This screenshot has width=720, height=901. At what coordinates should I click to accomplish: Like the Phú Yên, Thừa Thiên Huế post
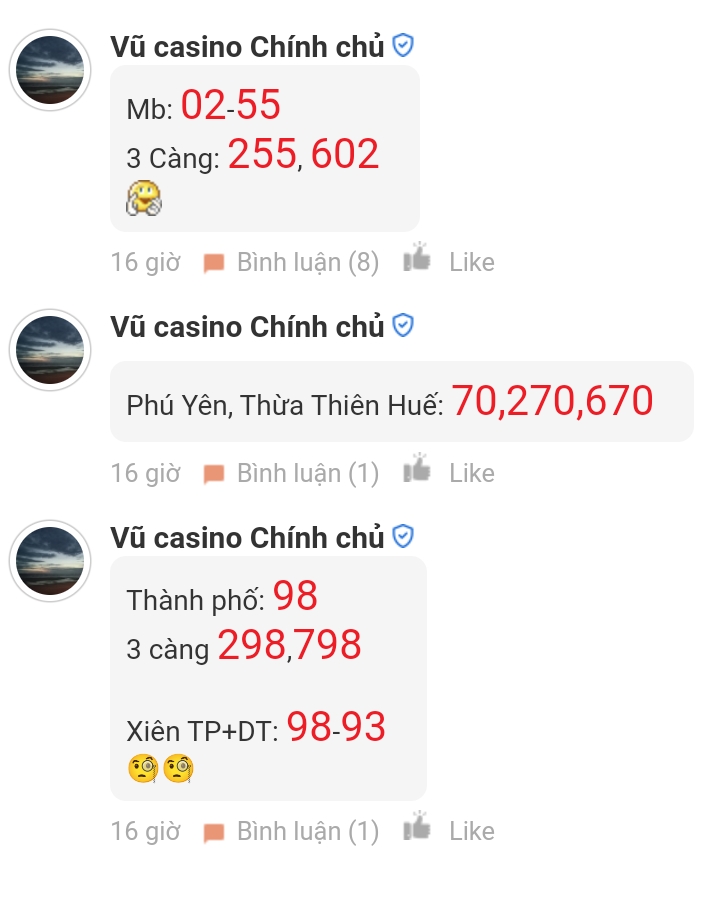tap(450, 473)
